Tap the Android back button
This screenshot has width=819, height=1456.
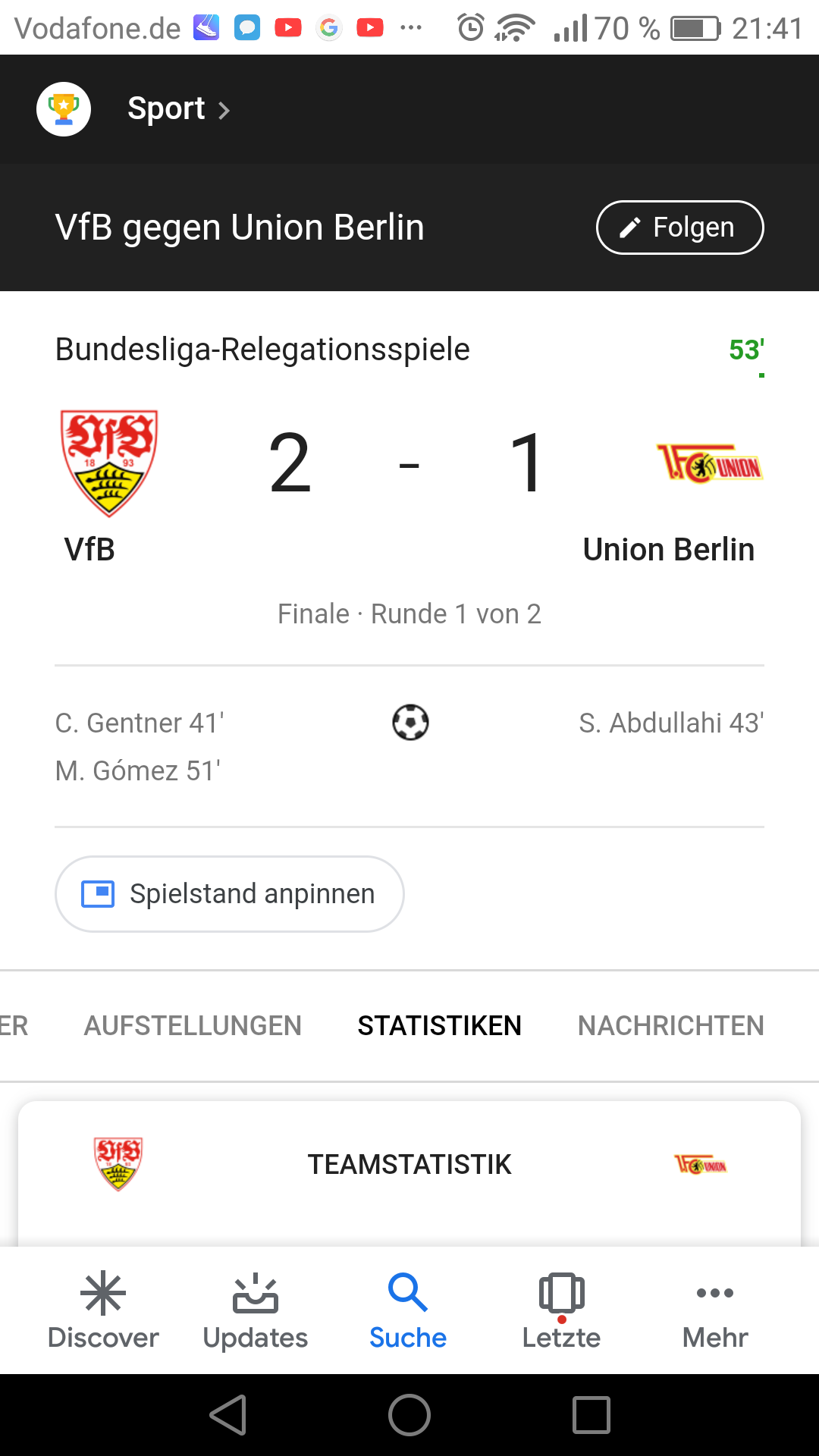click(228, 1415)
